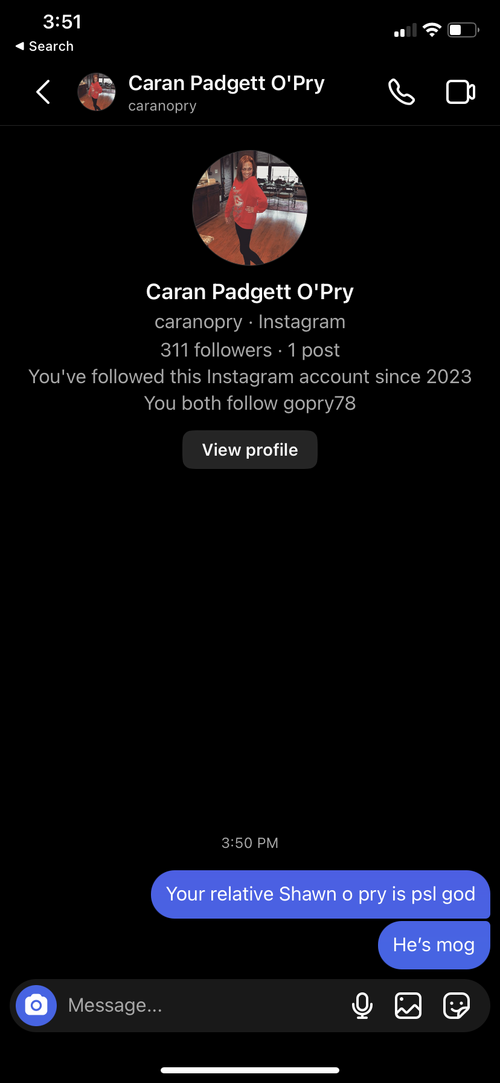Open Caran's large profile picture
500x1083 pixels.
pos(250,208)
